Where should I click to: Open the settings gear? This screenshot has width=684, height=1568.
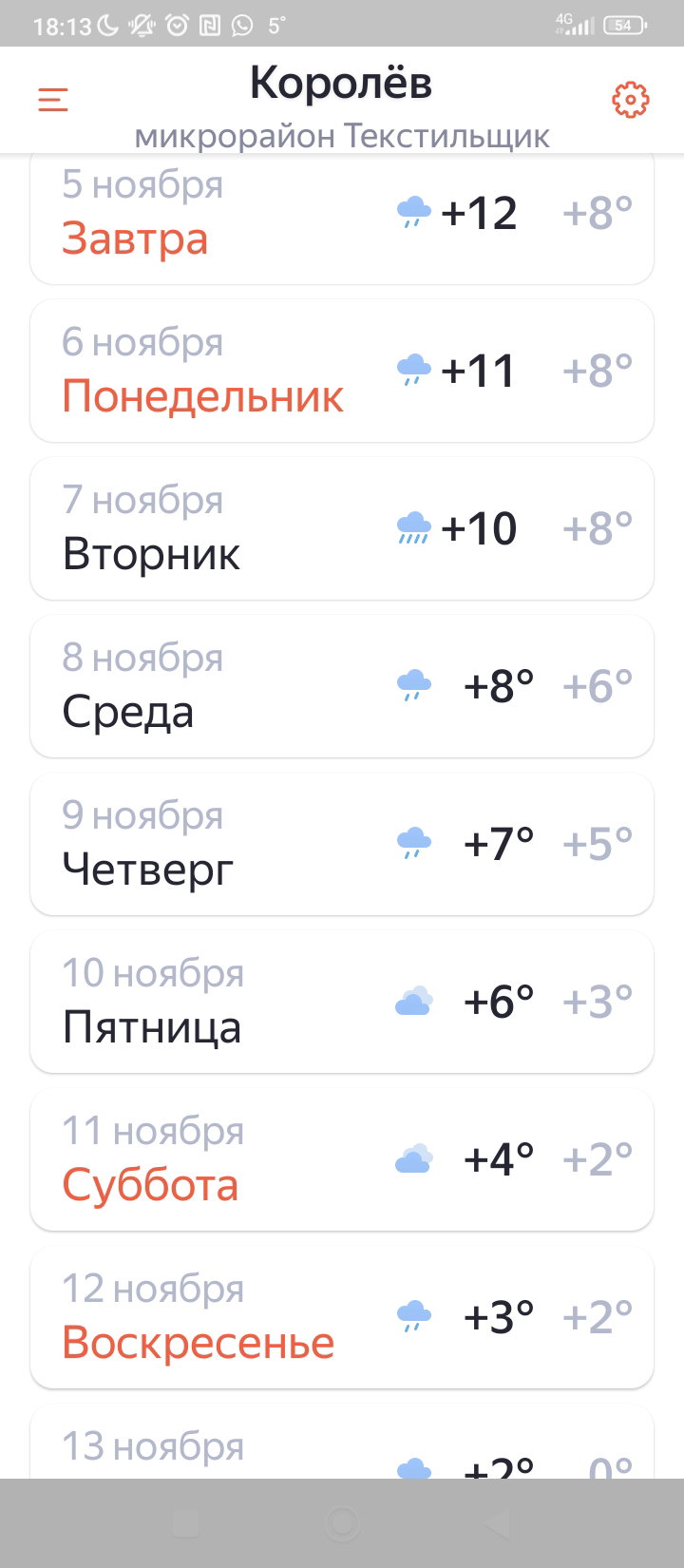click(x=631, y=99)
